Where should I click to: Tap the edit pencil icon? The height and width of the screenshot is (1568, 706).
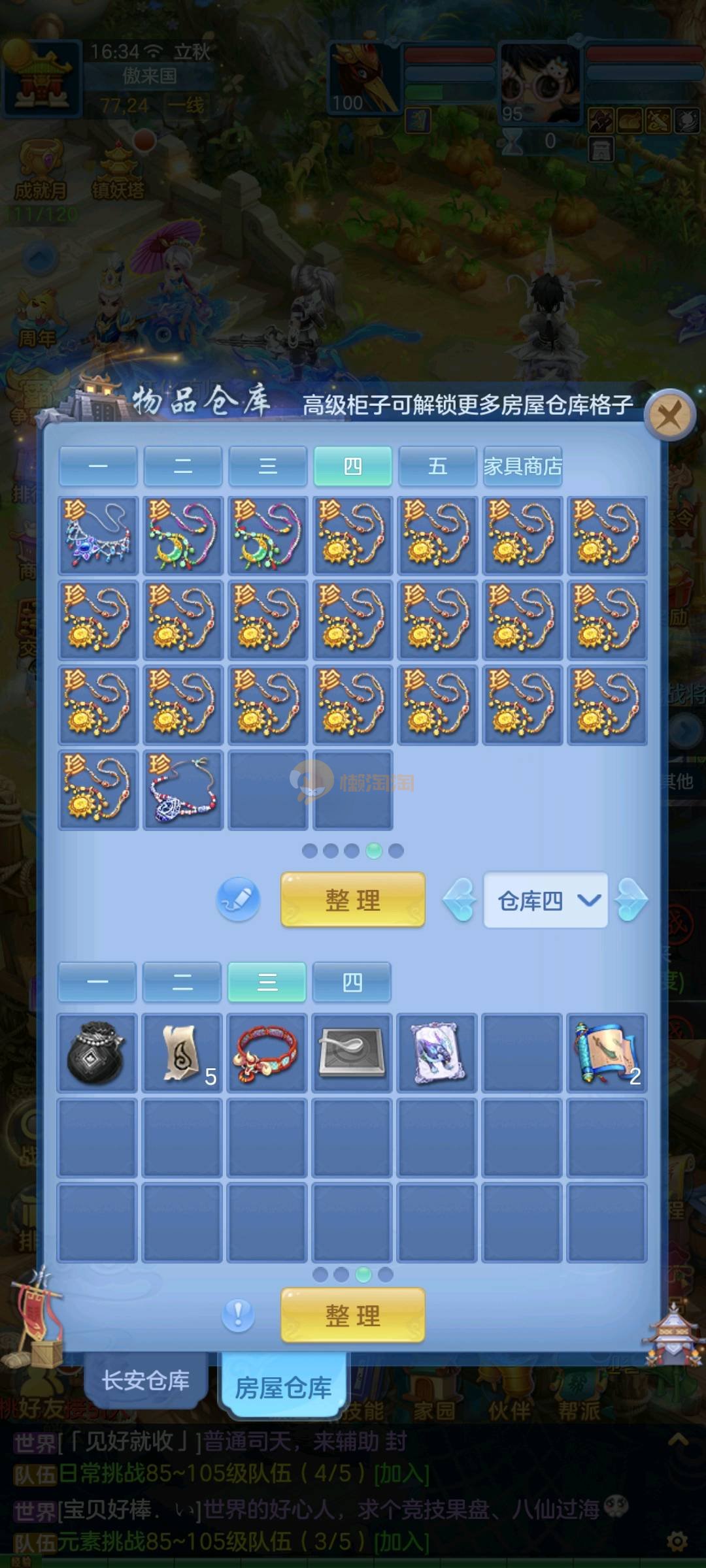pyautogui.click(x=238, y=900)
